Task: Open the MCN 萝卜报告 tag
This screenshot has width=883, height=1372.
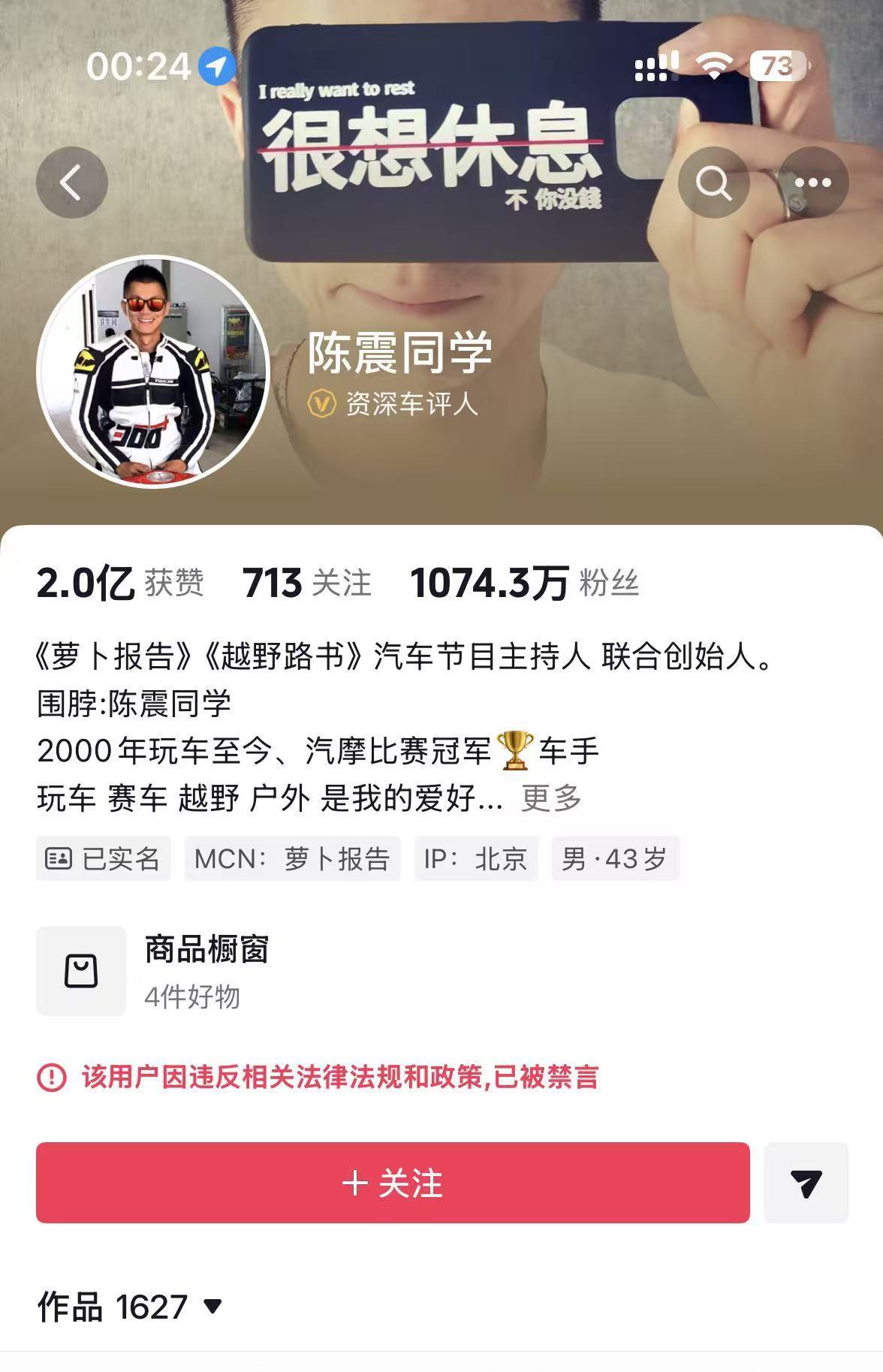Action: click(292, 858)
